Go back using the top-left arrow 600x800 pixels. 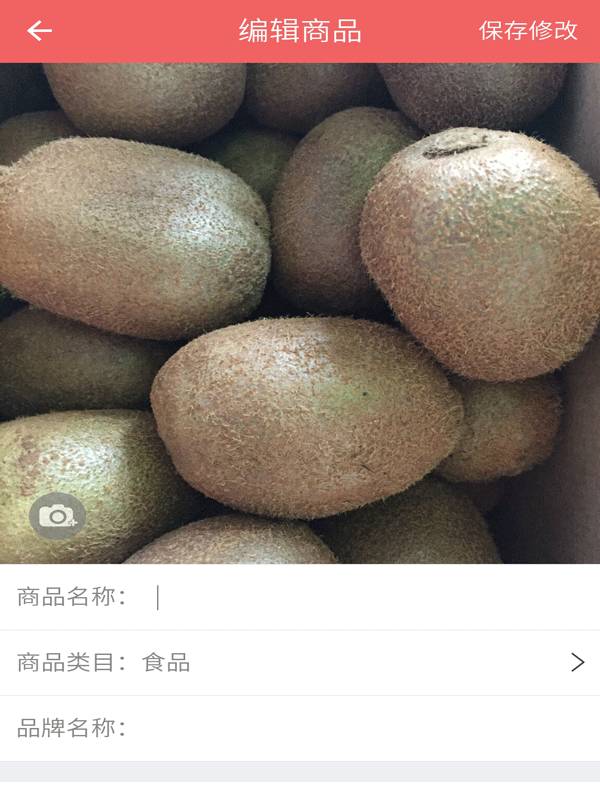point(40,31)
